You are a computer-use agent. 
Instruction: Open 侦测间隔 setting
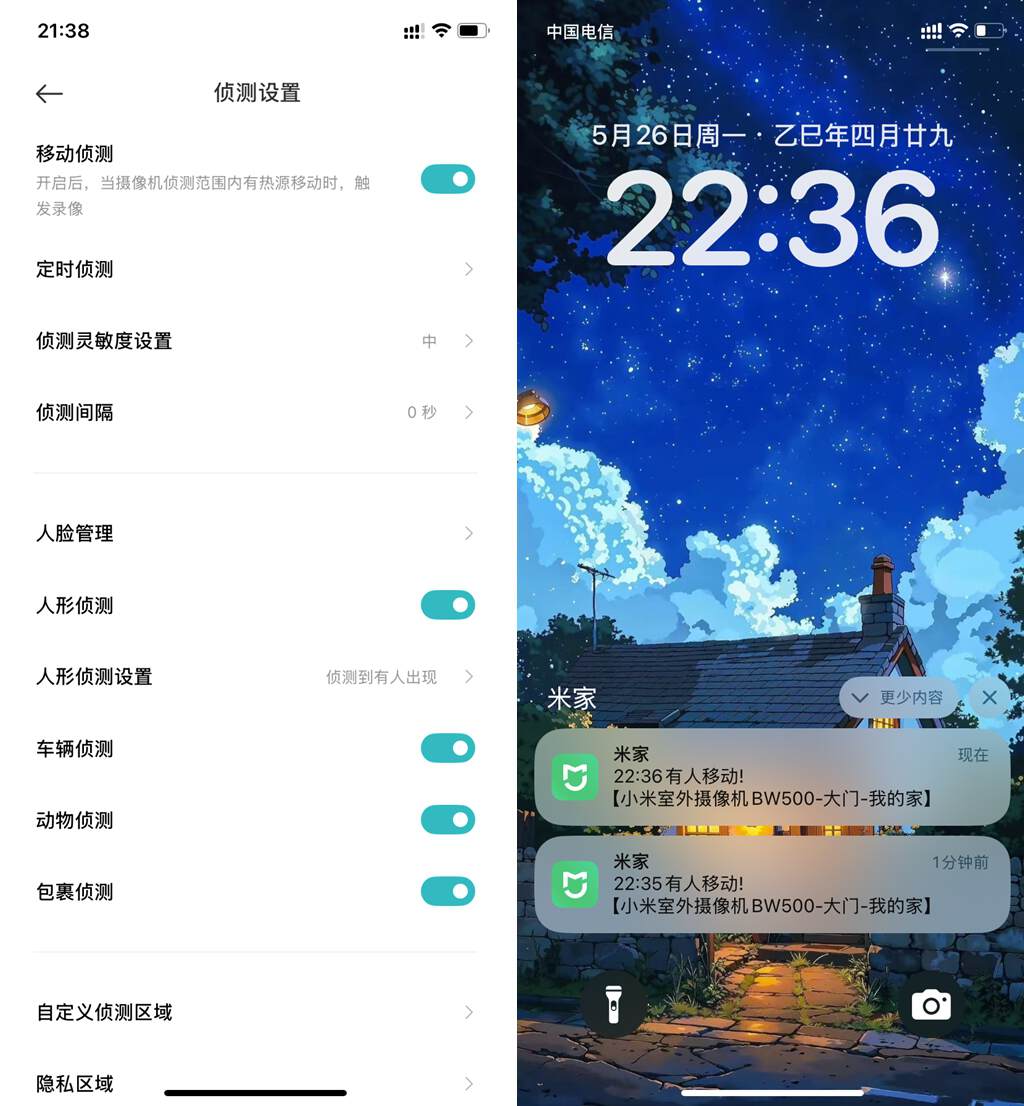[255, 412]
